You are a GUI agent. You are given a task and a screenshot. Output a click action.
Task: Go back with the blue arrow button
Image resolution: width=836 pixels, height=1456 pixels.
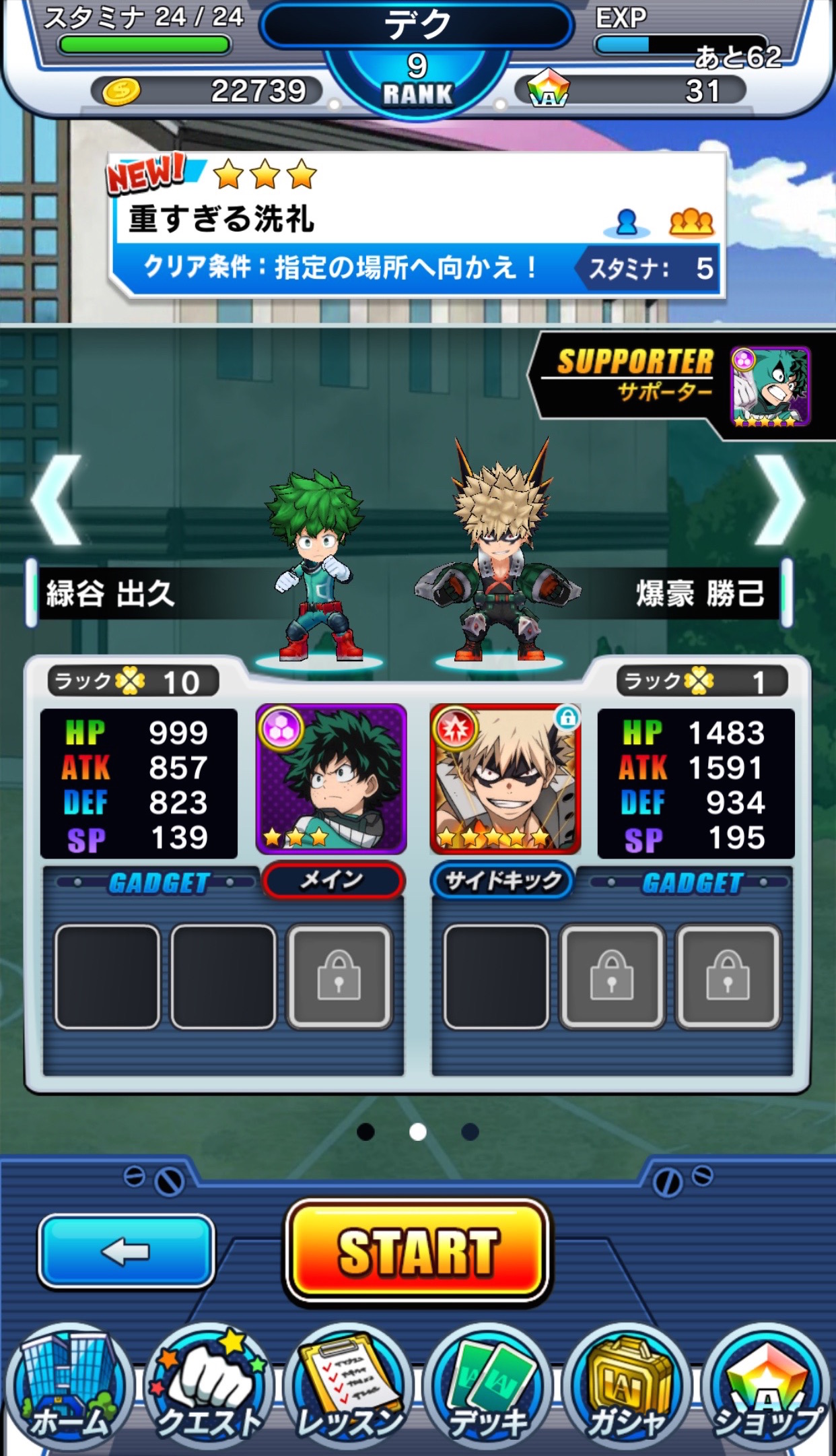coord(126,1252)
